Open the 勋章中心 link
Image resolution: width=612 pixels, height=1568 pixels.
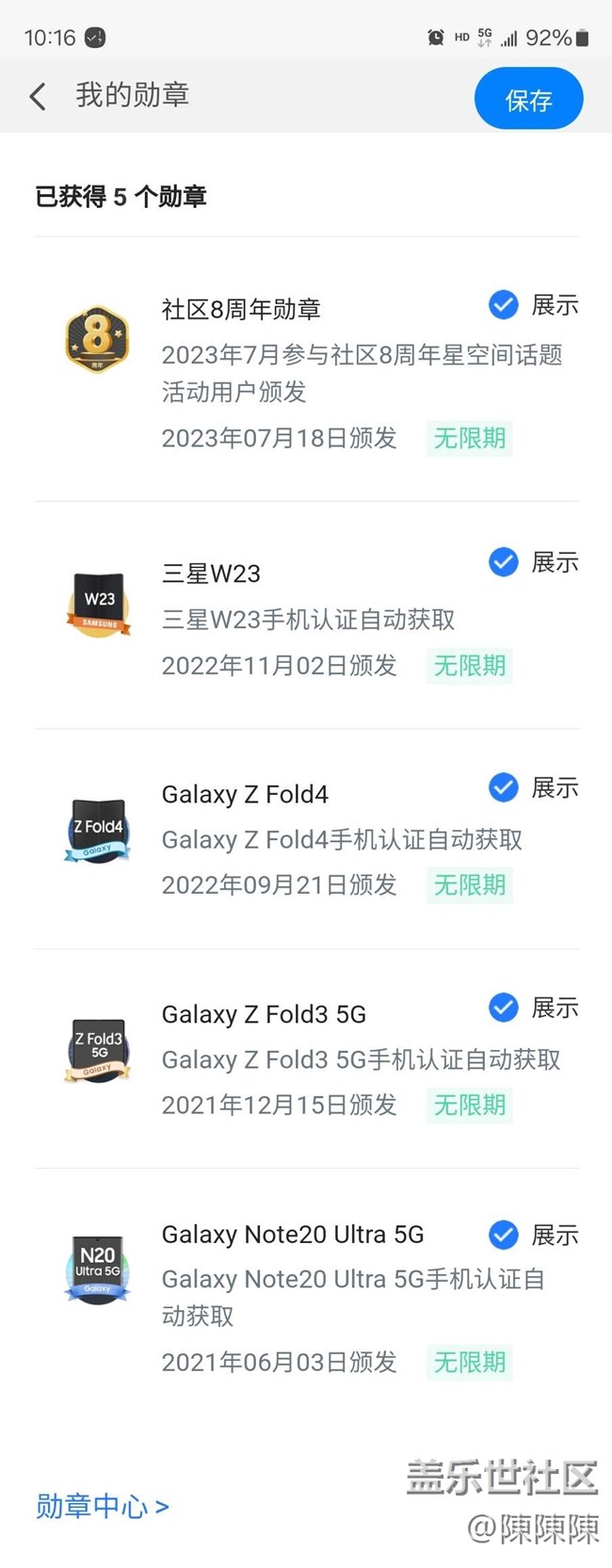[102, 1506]
